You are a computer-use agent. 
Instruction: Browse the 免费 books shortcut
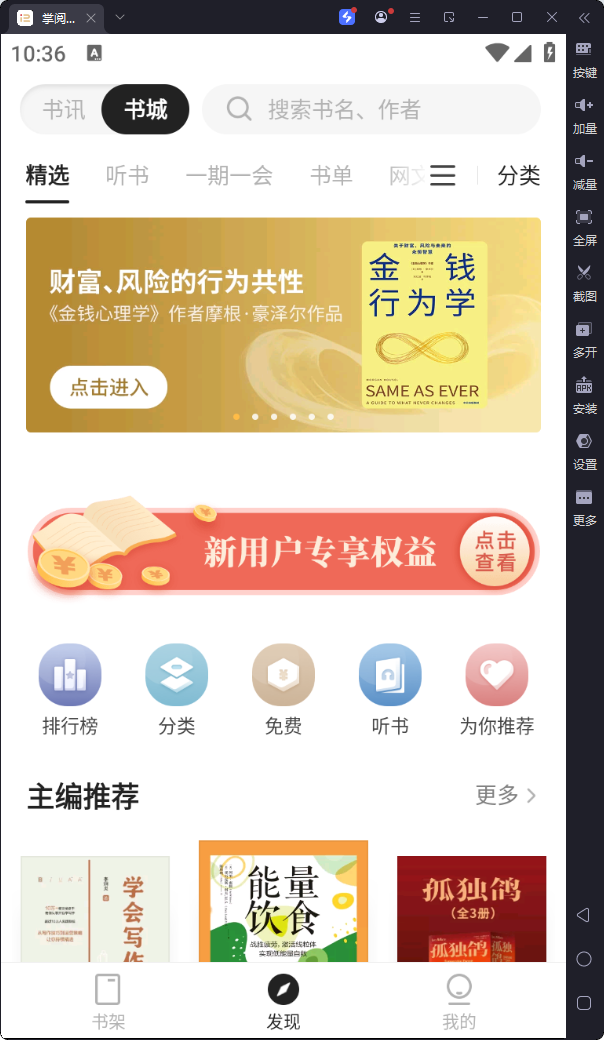pyautogui.click(x=283, y=688)
